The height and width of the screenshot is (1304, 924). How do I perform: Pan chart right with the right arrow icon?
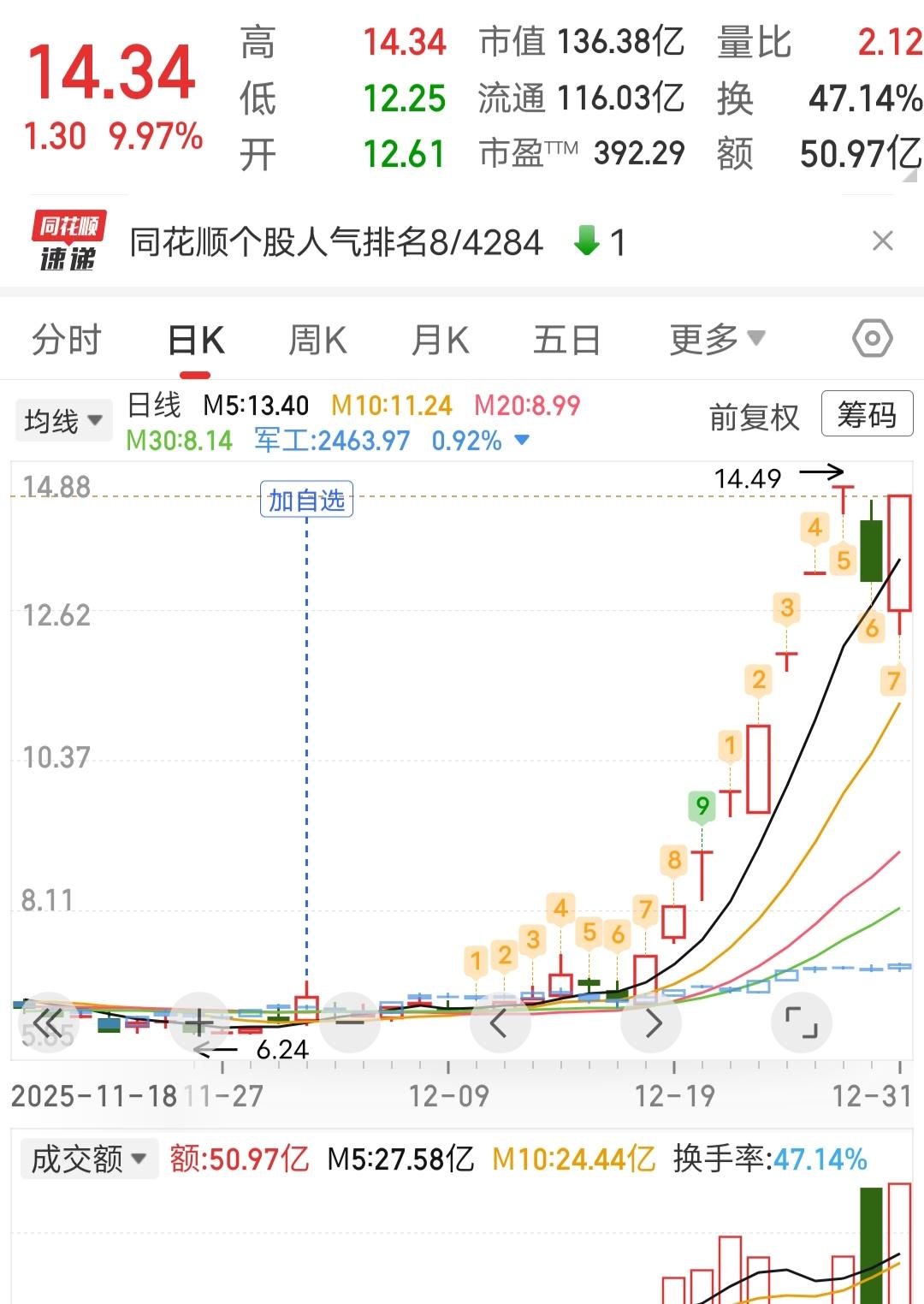pos(652,1022)
